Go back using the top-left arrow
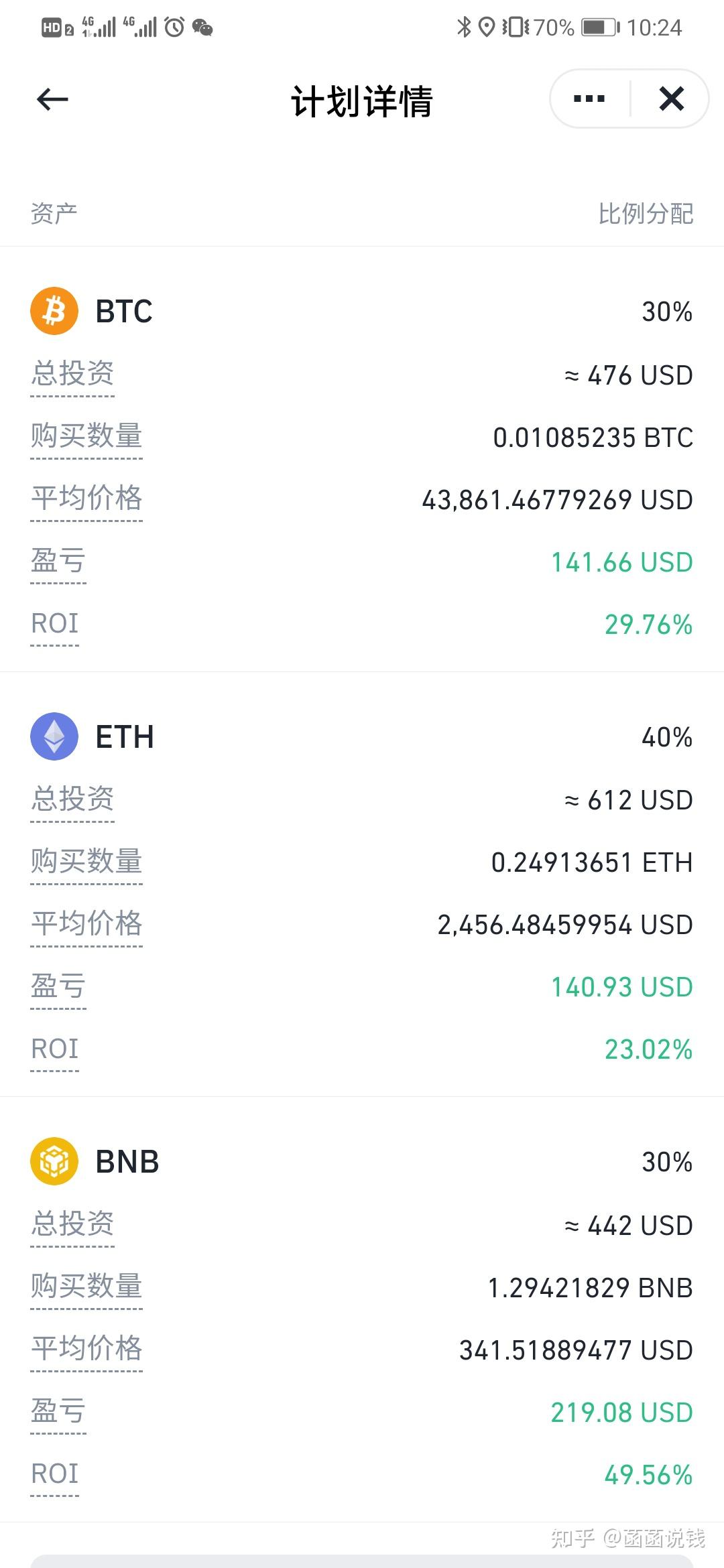Viewport: 724px width, 1568px height. pyautogui.click(x=52, y=100)
